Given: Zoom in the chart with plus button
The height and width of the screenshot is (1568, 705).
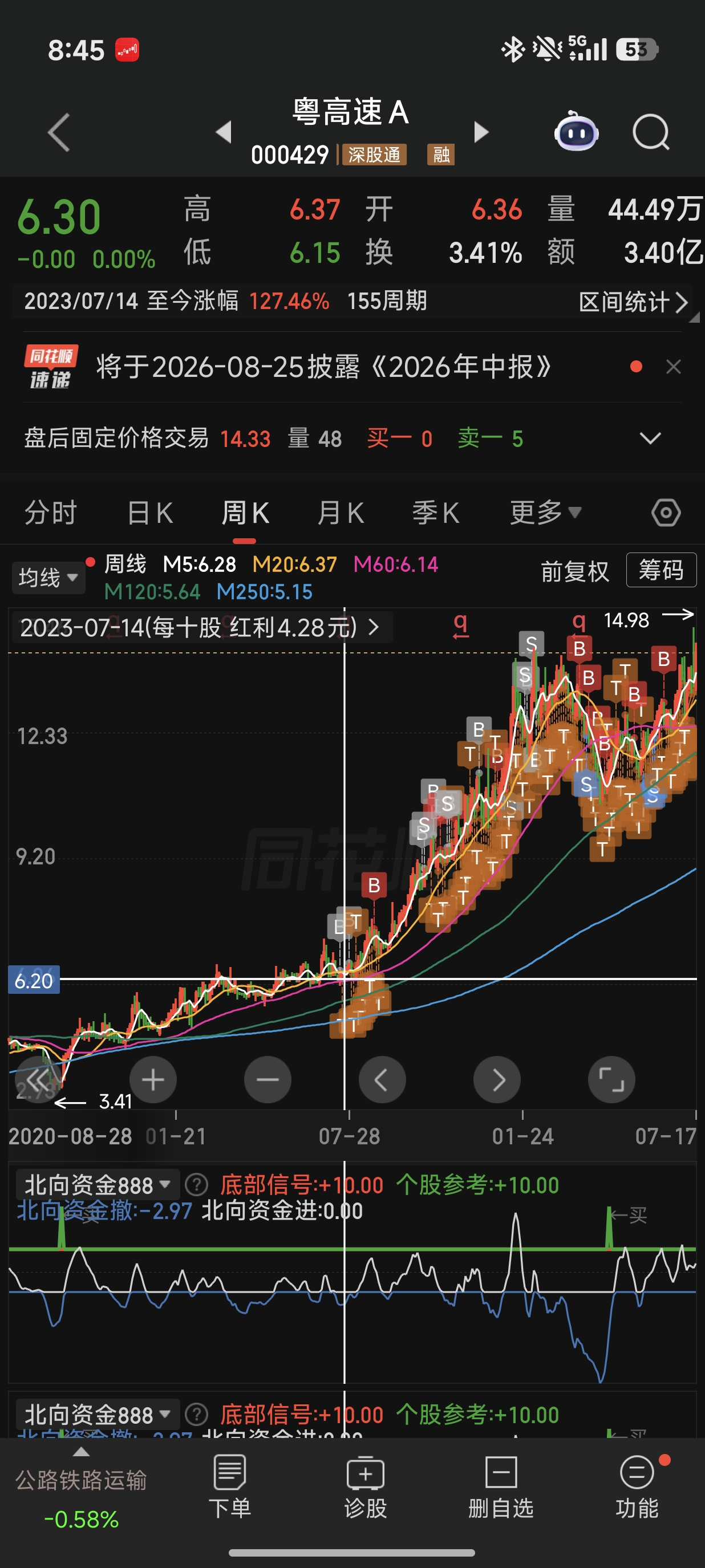Looking at the screenshot, I should pyautogui.click(x=153, y=1080).
